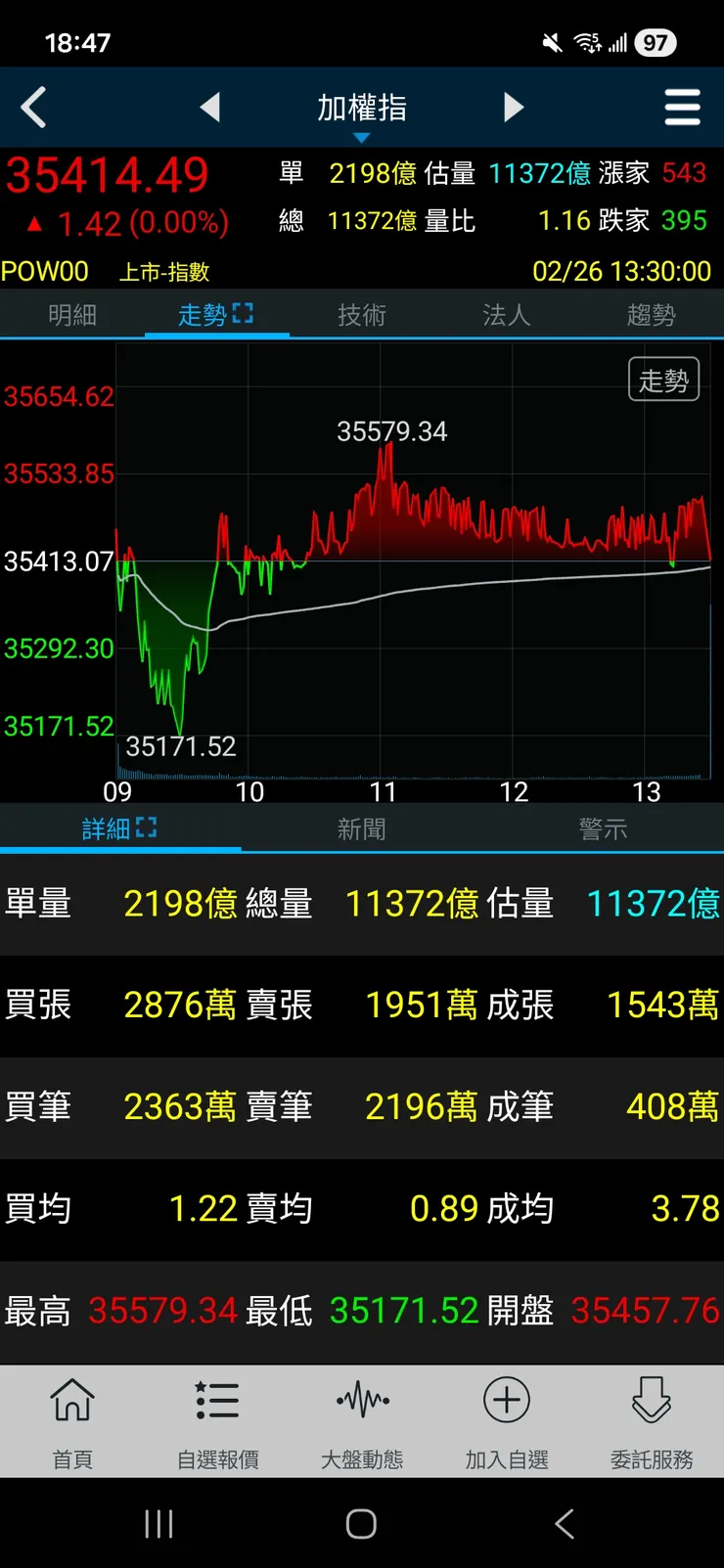Open the hamburger menu
The height and width of the screenshot is (1568, 724).
683,108
